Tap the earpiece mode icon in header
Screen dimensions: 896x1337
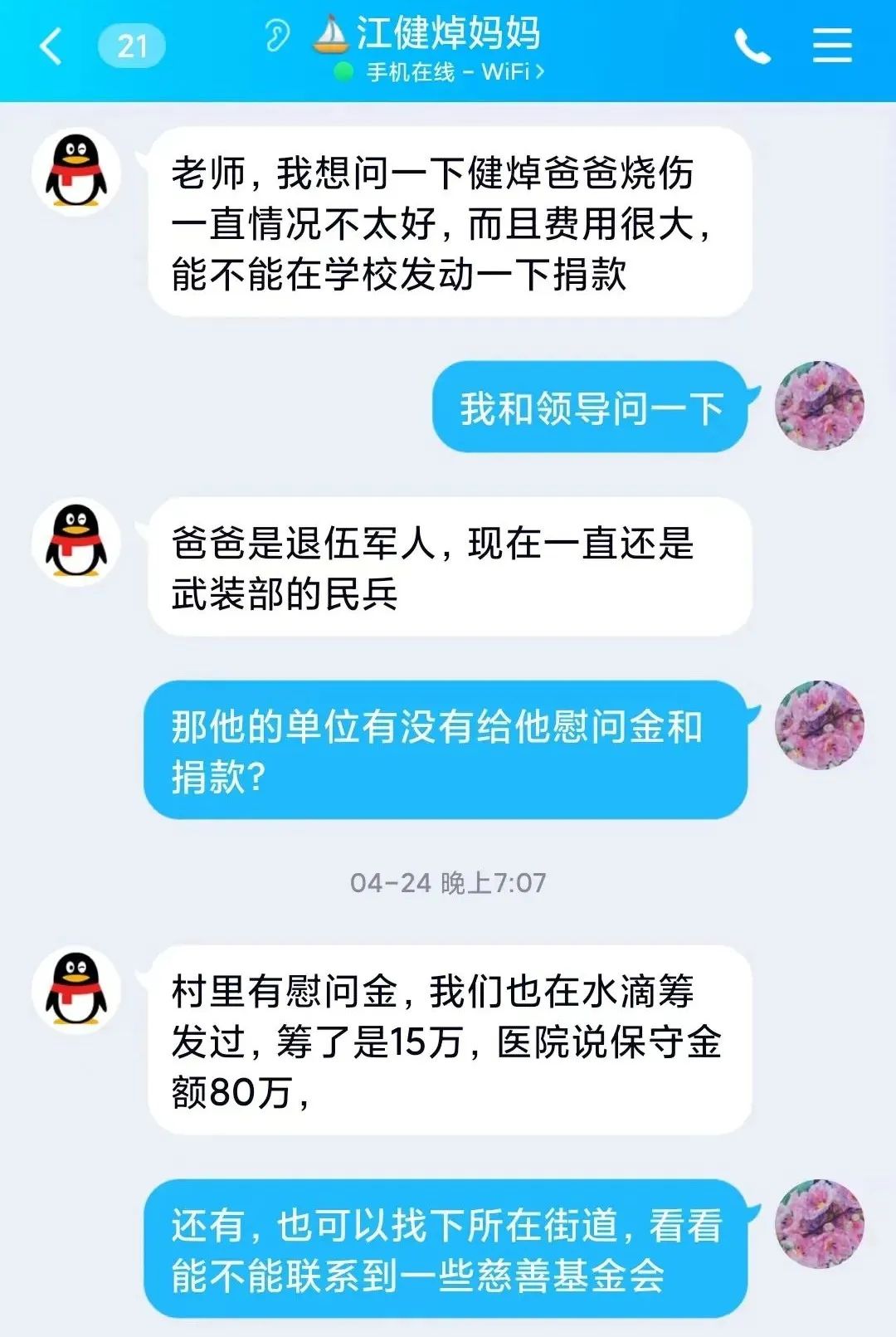coord(277,37)
